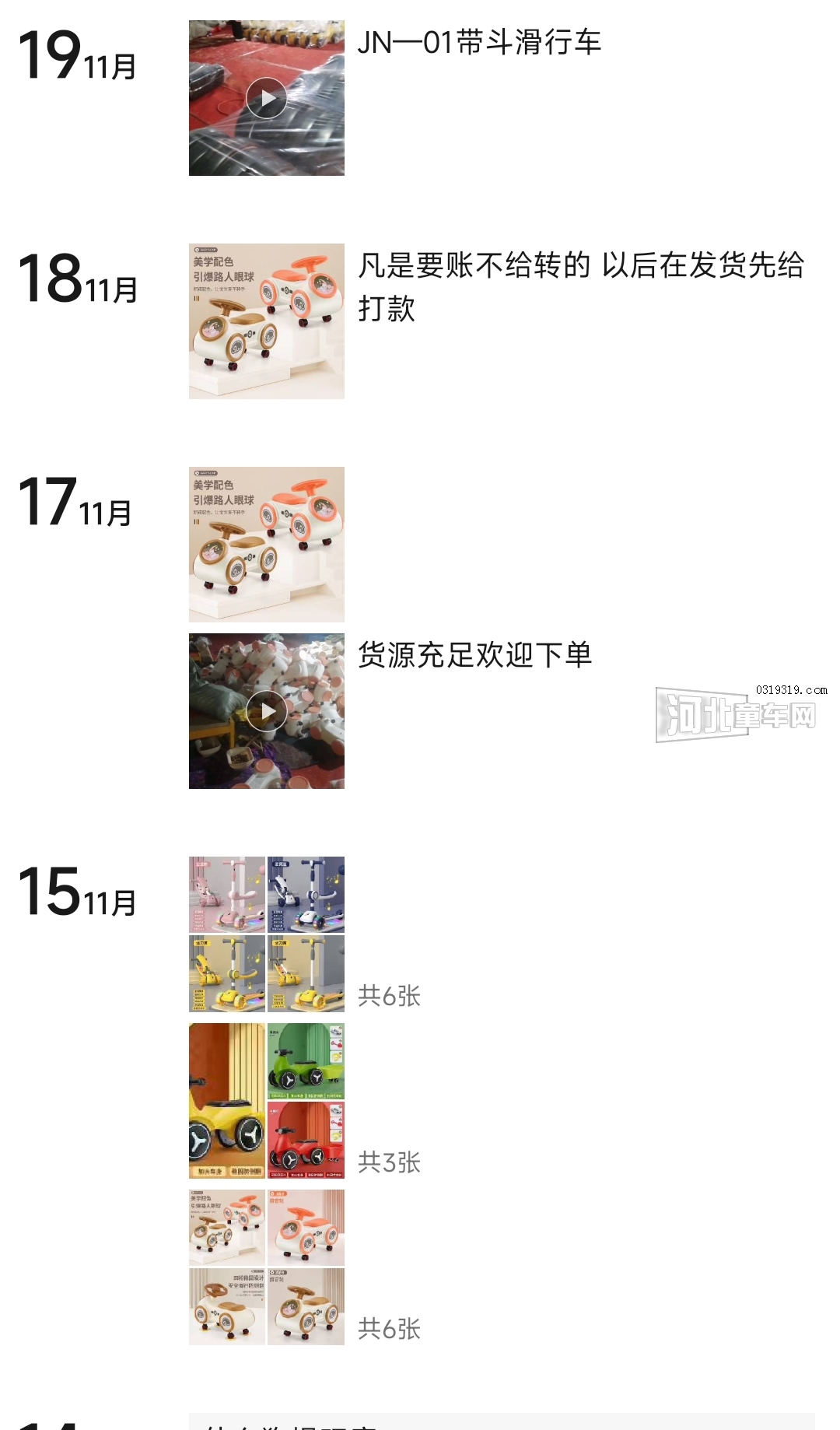The width and height of the screenshot is (840, 1430).
Task: Open the 18 November post about 要账
Action: tap(266, 321)
